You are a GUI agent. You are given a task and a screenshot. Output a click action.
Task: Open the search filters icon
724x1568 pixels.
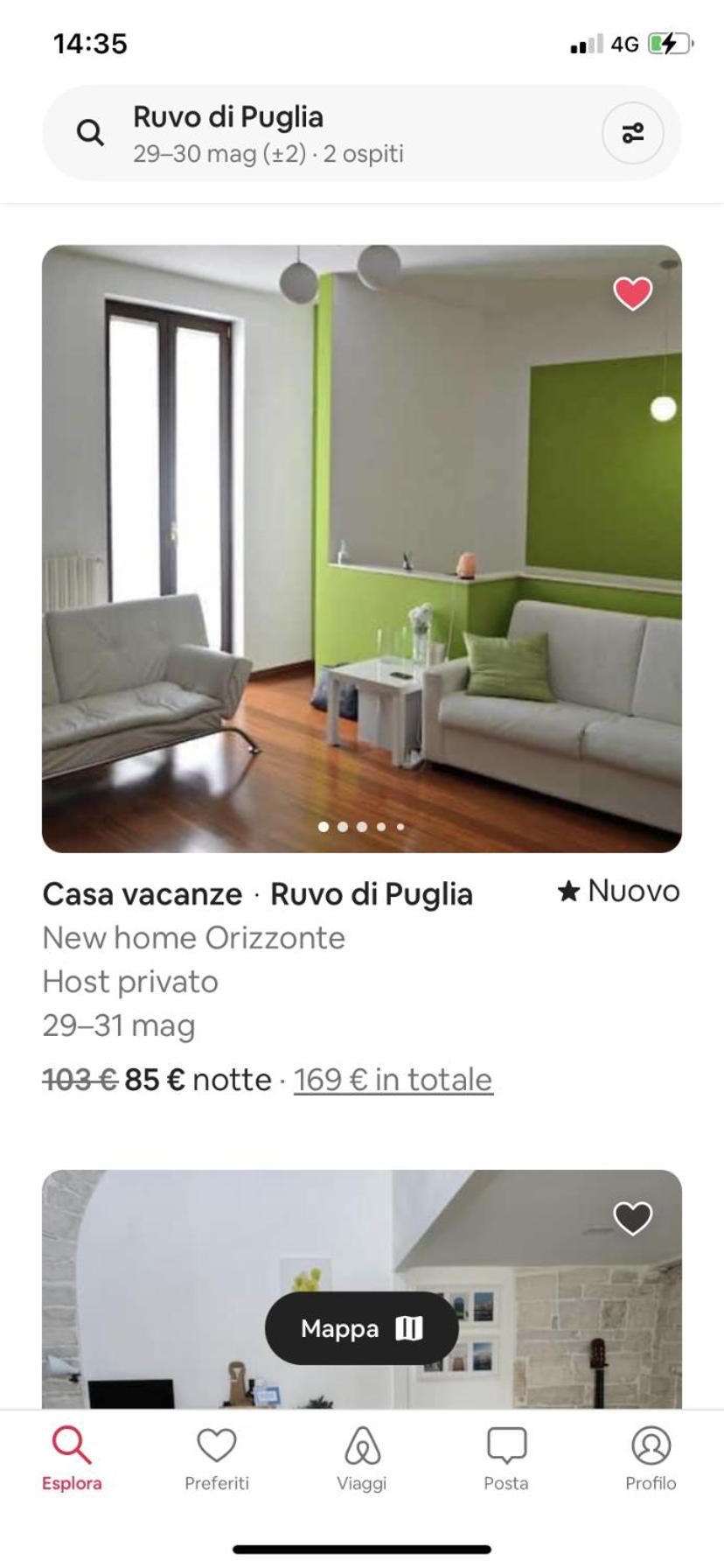pyautogui.click(x=632, y=133)
